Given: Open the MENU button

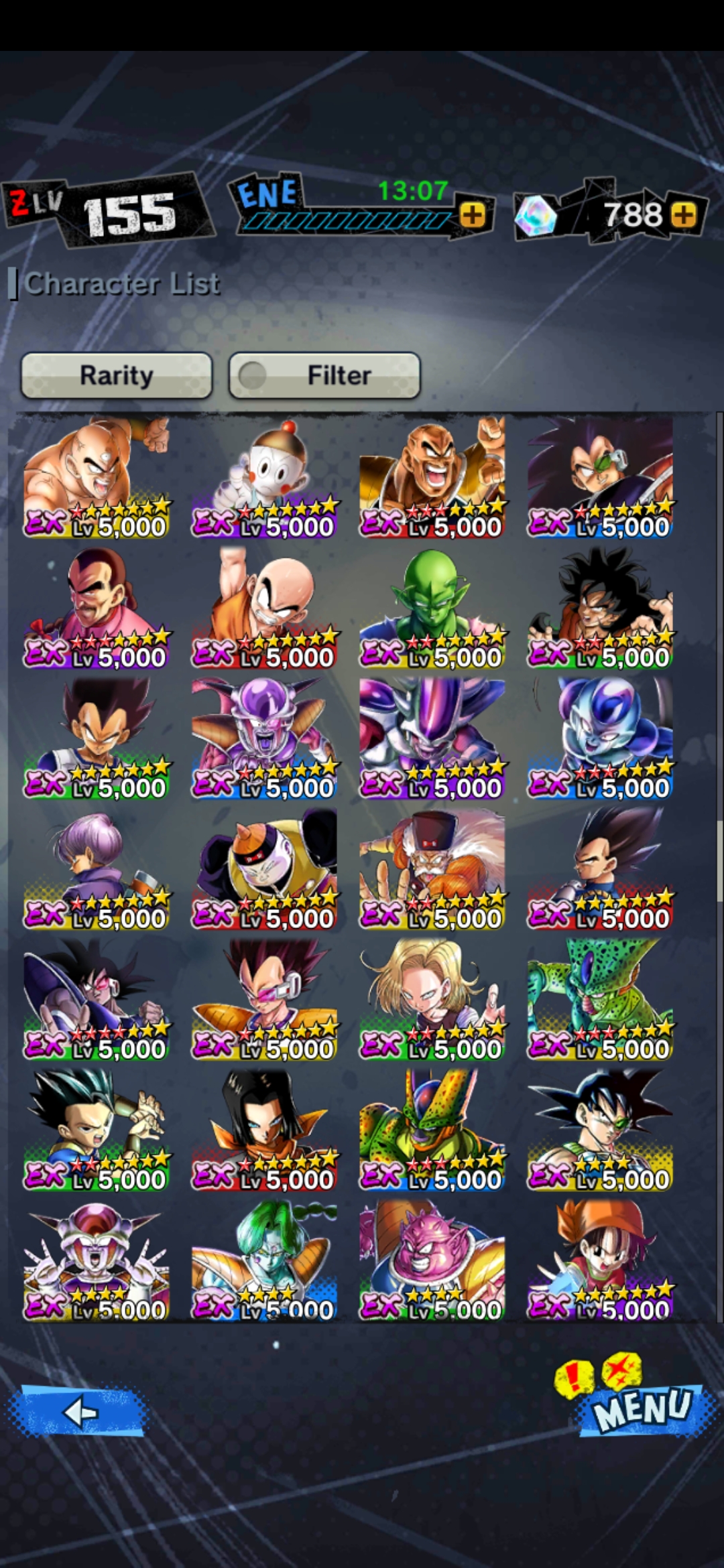Looking at the screenshot, I should (x=642, y=1407).
